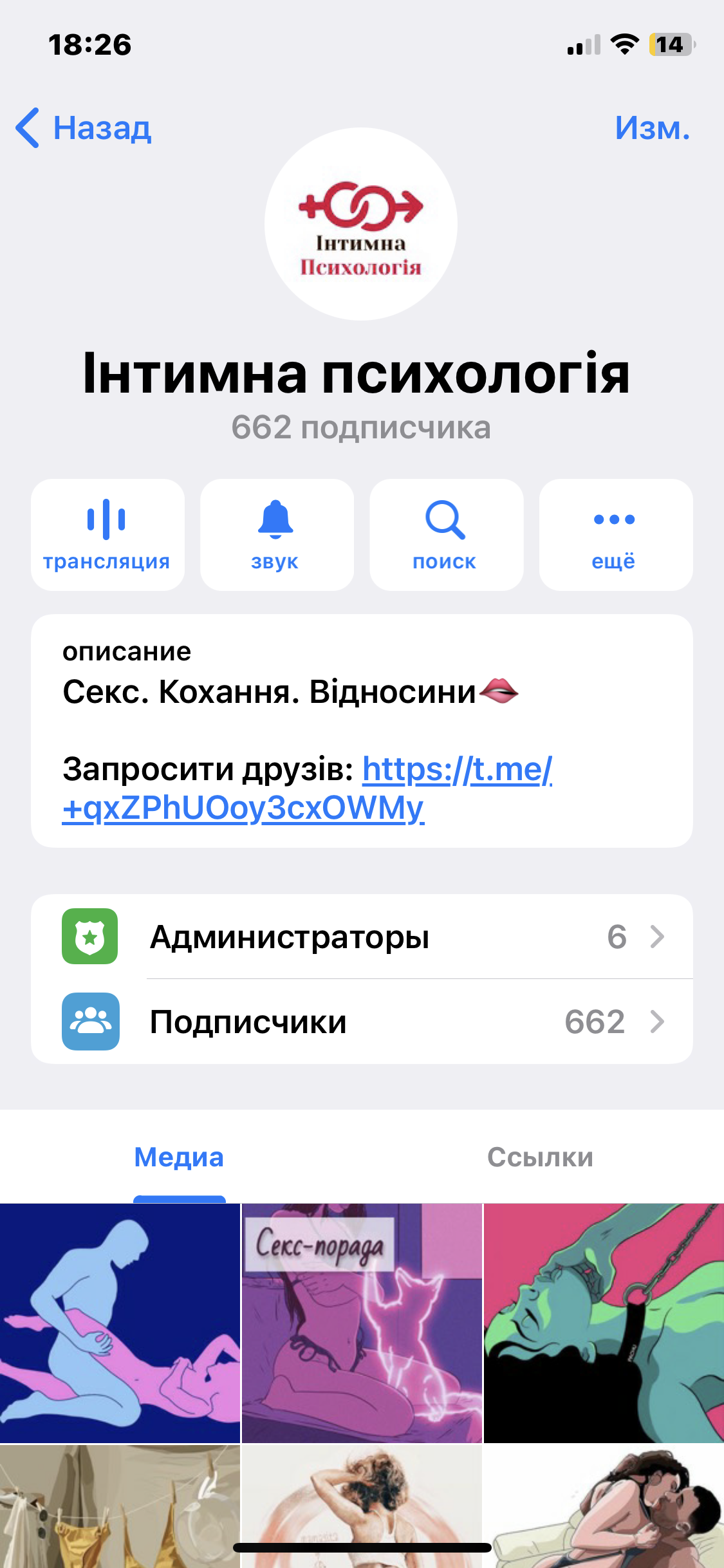Open the t.me invite link in the description
This screenshot has height=1568, width=724.
point(309,789)
